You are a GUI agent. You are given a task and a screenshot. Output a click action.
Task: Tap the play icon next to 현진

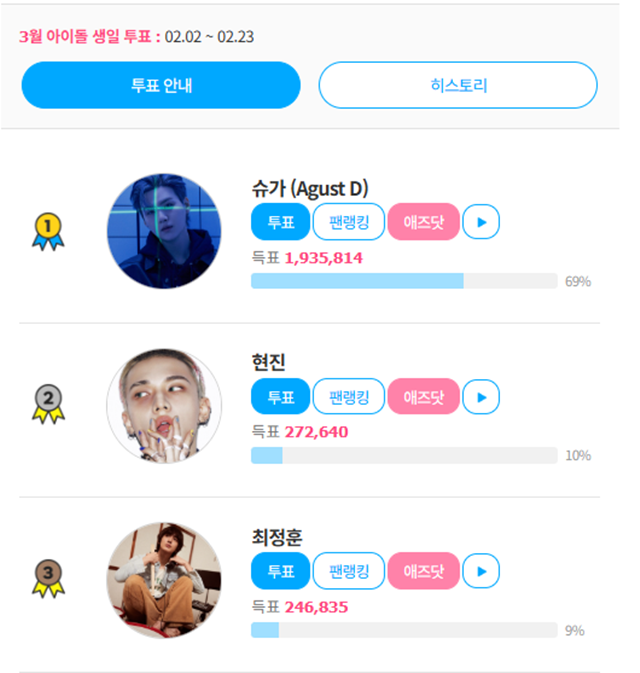point(482,397)
